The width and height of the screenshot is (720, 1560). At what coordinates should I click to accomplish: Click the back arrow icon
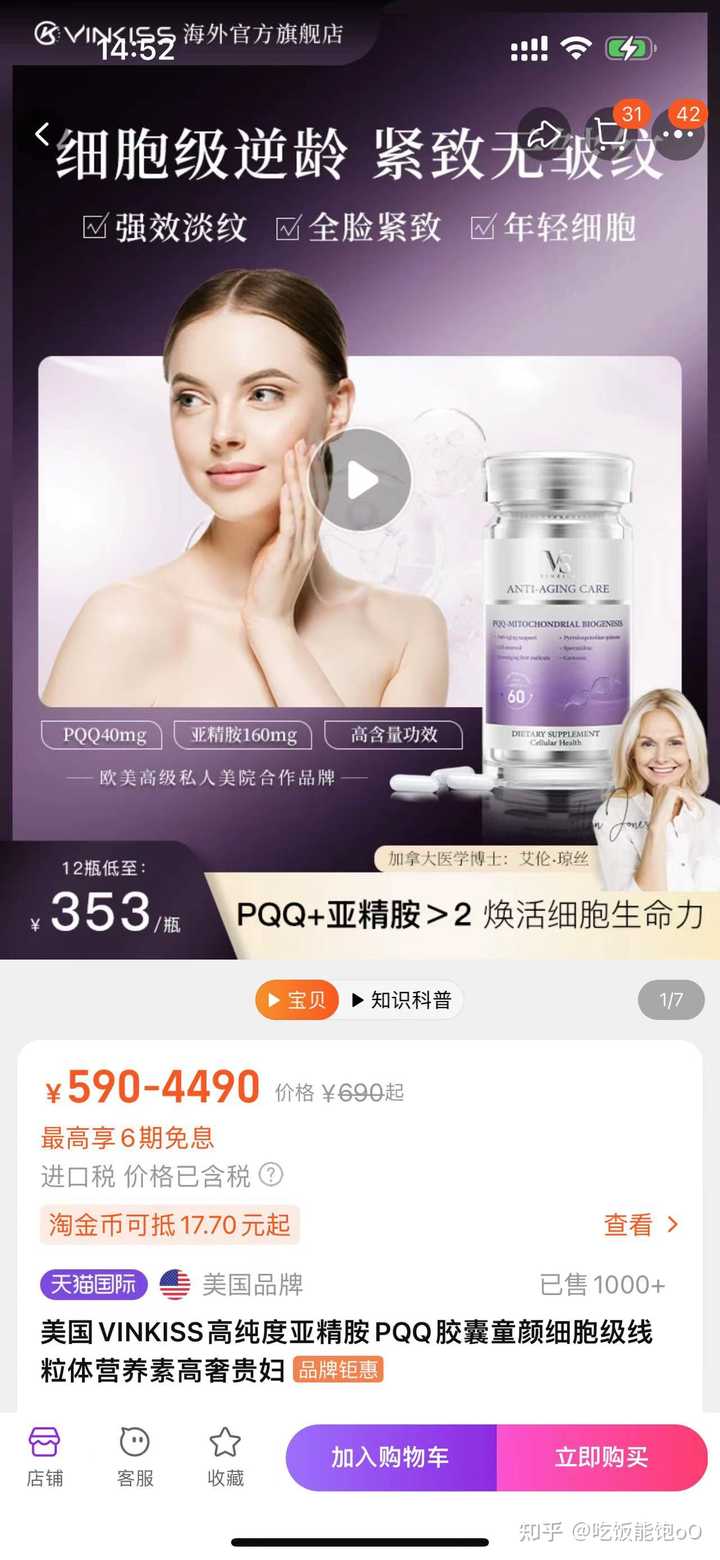[x=42, y=131]
